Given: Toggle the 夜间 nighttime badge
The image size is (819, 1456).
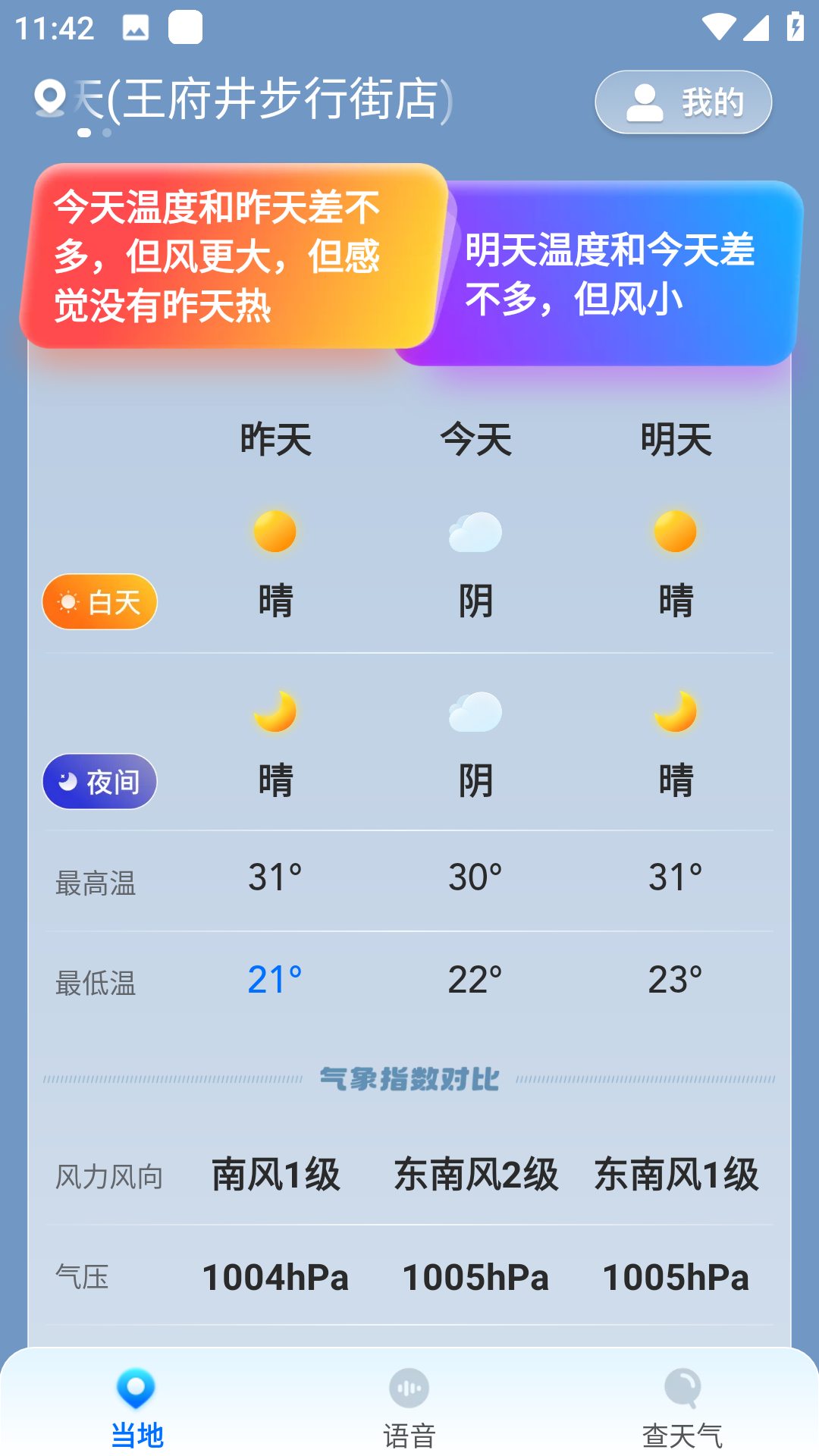Looking at the screenshot, I should point(99,780).
